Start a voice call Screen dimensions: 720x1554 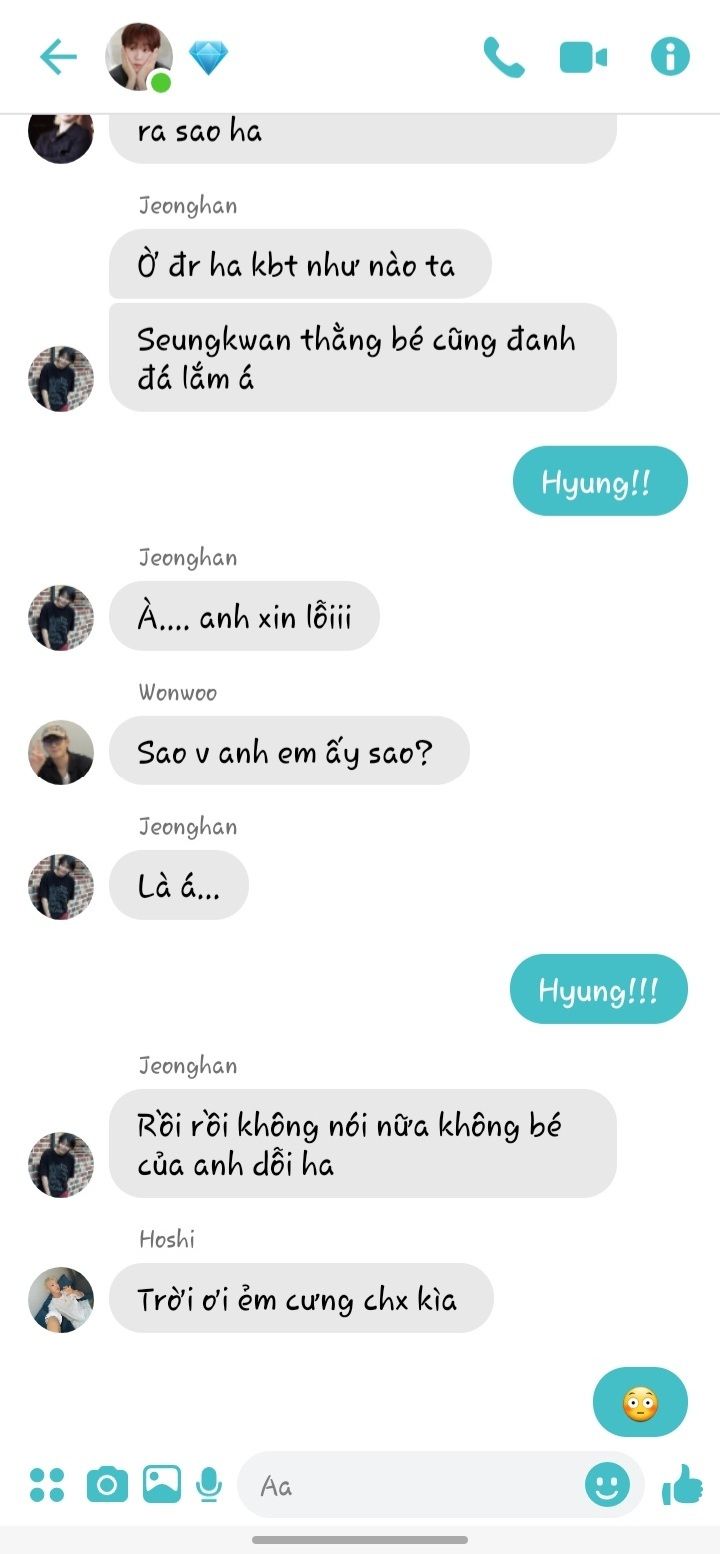coord(504,57)
